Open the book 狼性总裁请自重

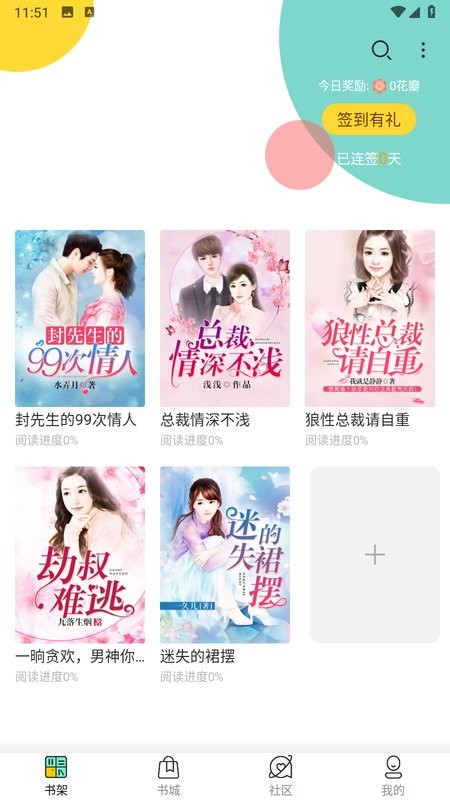pyautogui.click(x=370, y=318)
